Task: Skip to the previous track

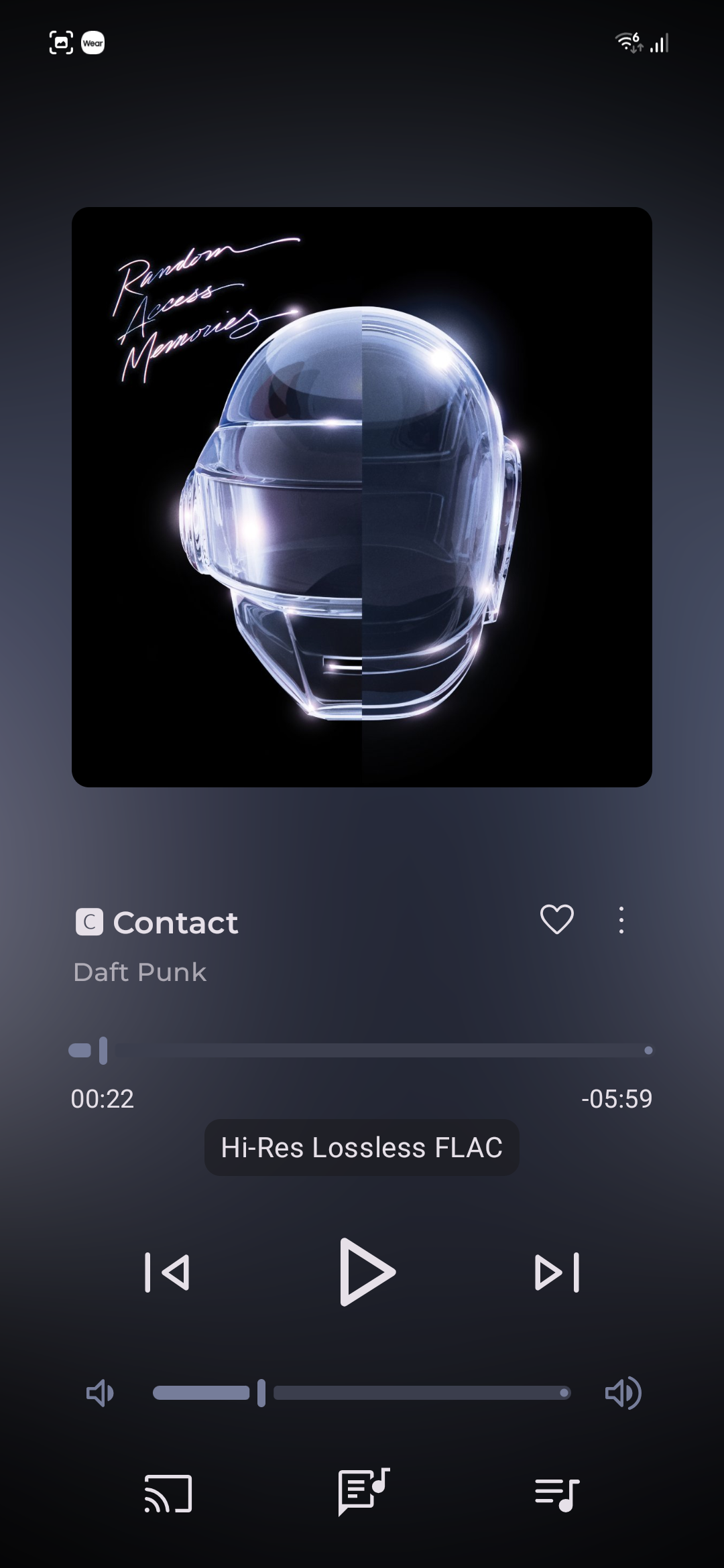Action: point(167,1272)
